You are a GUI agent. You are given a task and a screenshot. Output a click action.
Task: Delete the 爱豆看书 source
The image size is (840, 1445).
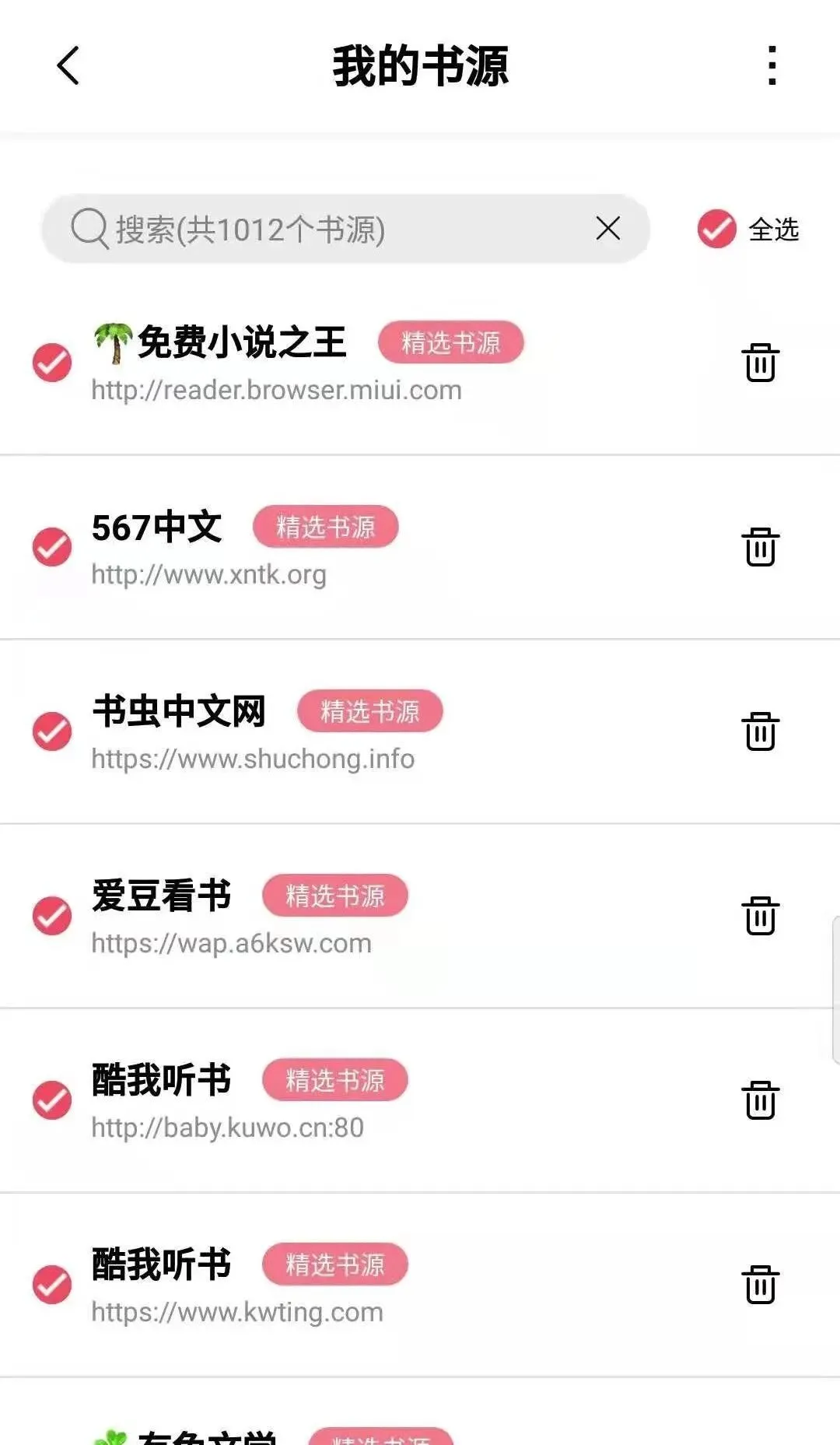760,916
